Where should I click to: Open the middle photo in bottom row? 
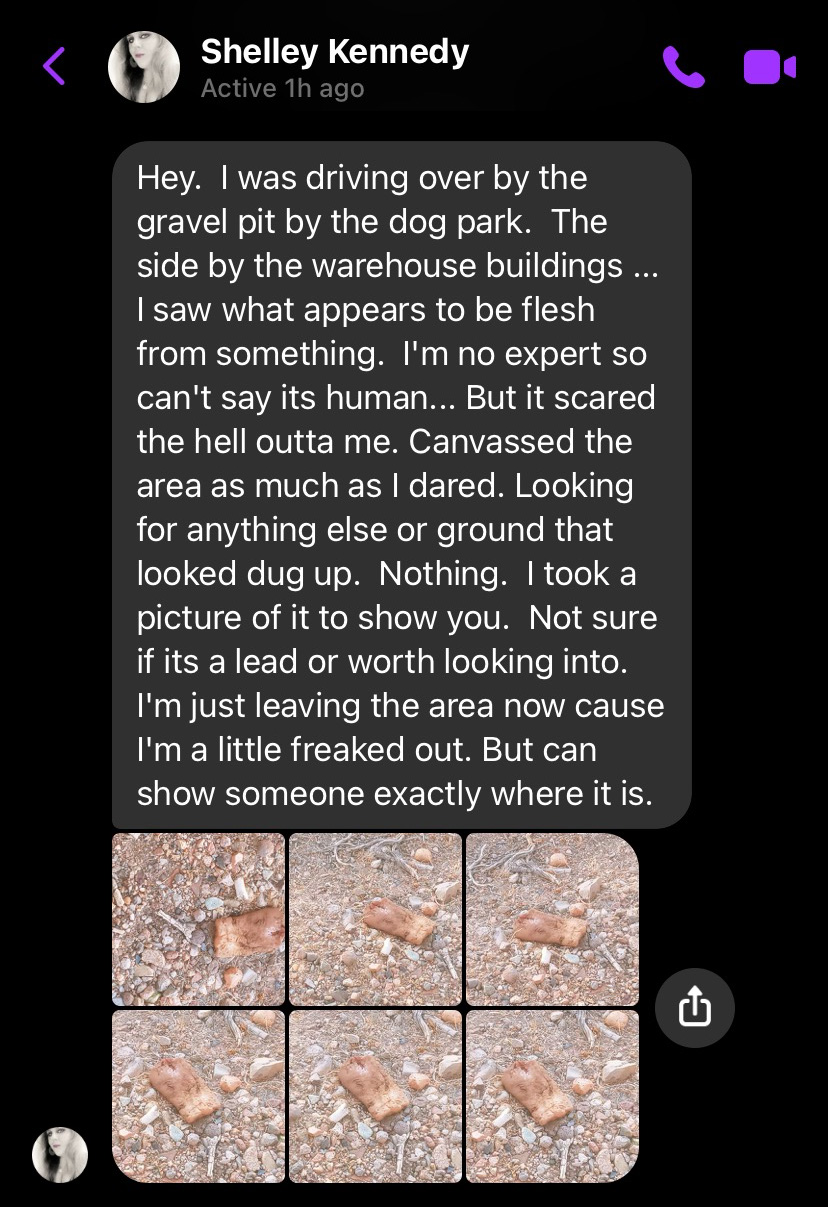click(375, 1096)
